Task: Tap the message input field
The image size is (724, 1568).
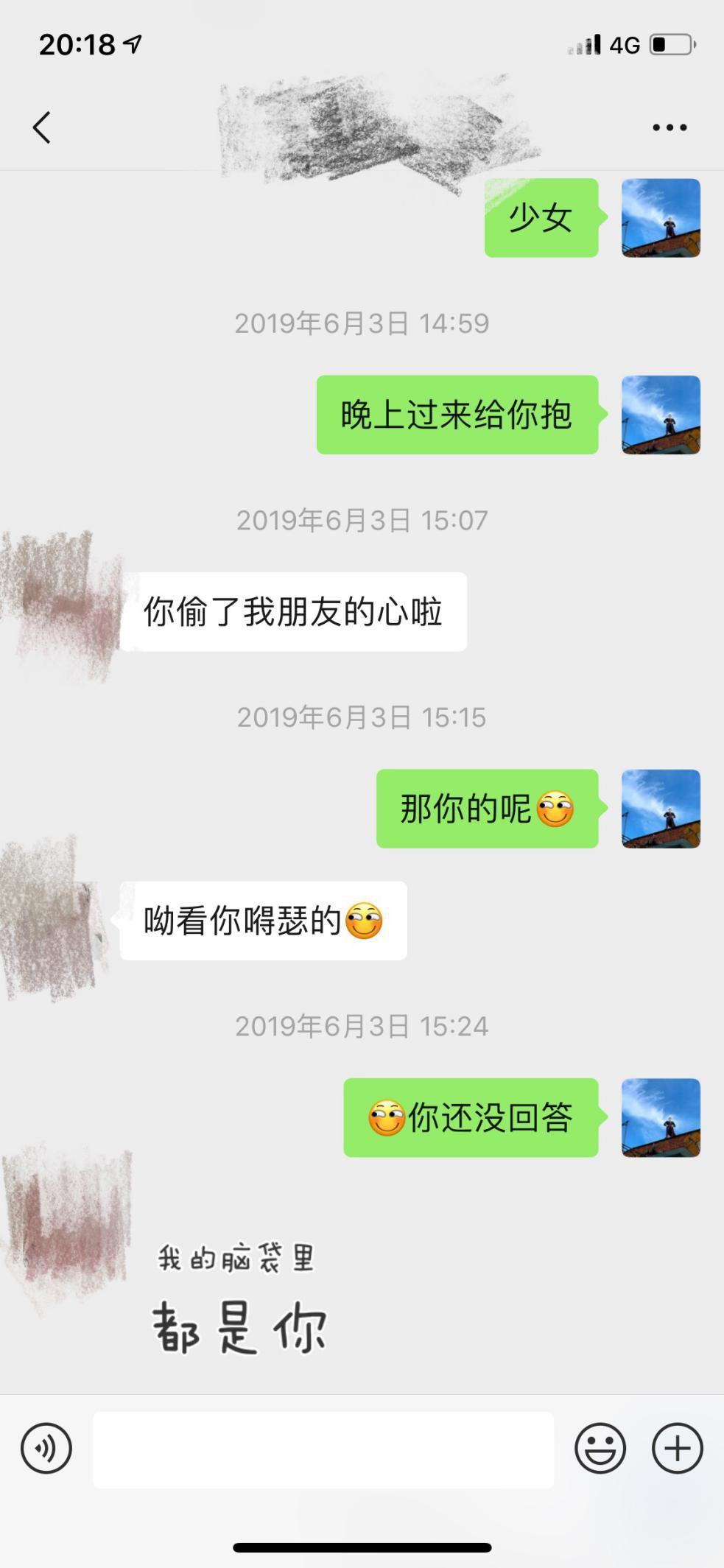Action: click(x=324, y=1448)
